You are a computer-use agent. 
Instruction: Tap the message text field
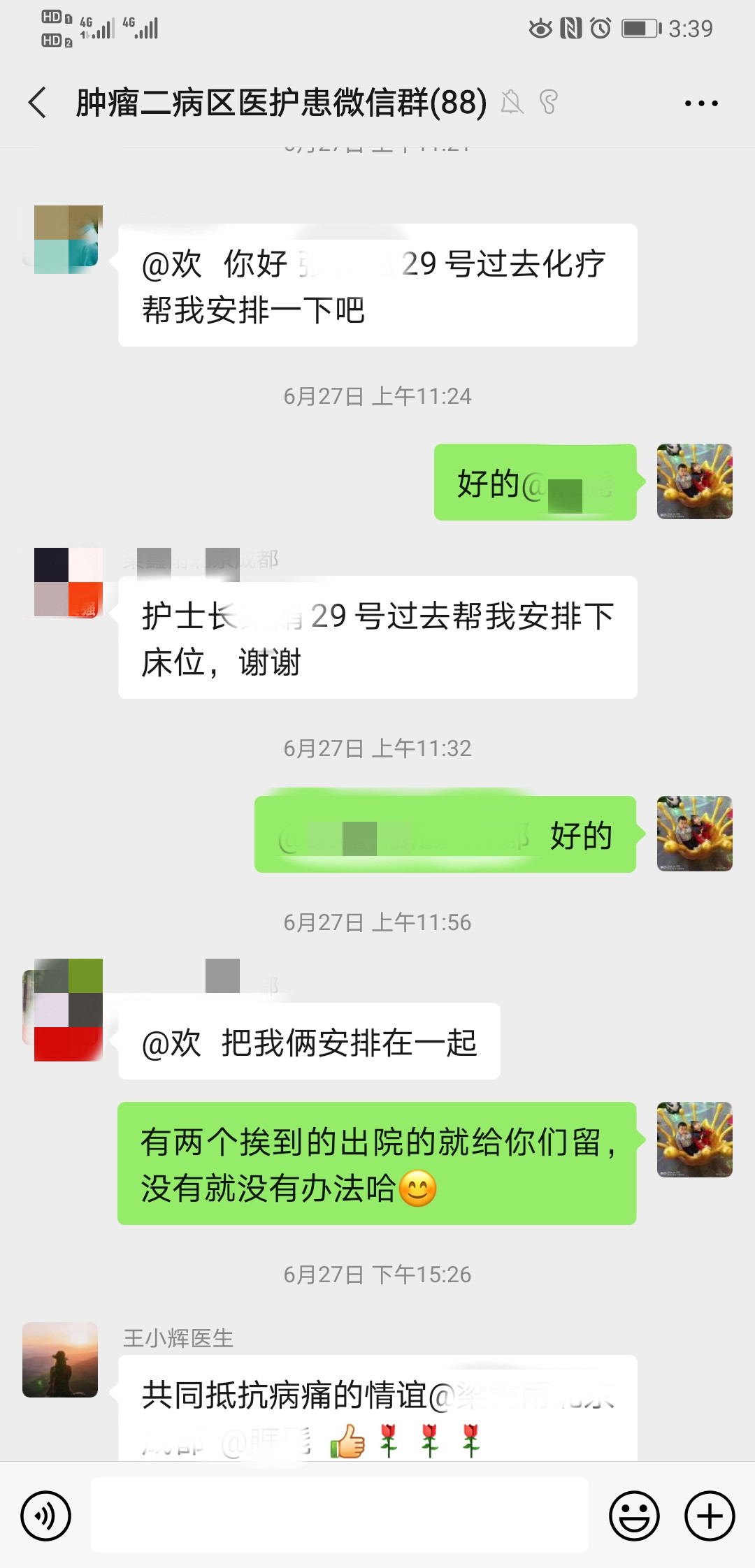pyautogui.click(x=340, y=1515)
